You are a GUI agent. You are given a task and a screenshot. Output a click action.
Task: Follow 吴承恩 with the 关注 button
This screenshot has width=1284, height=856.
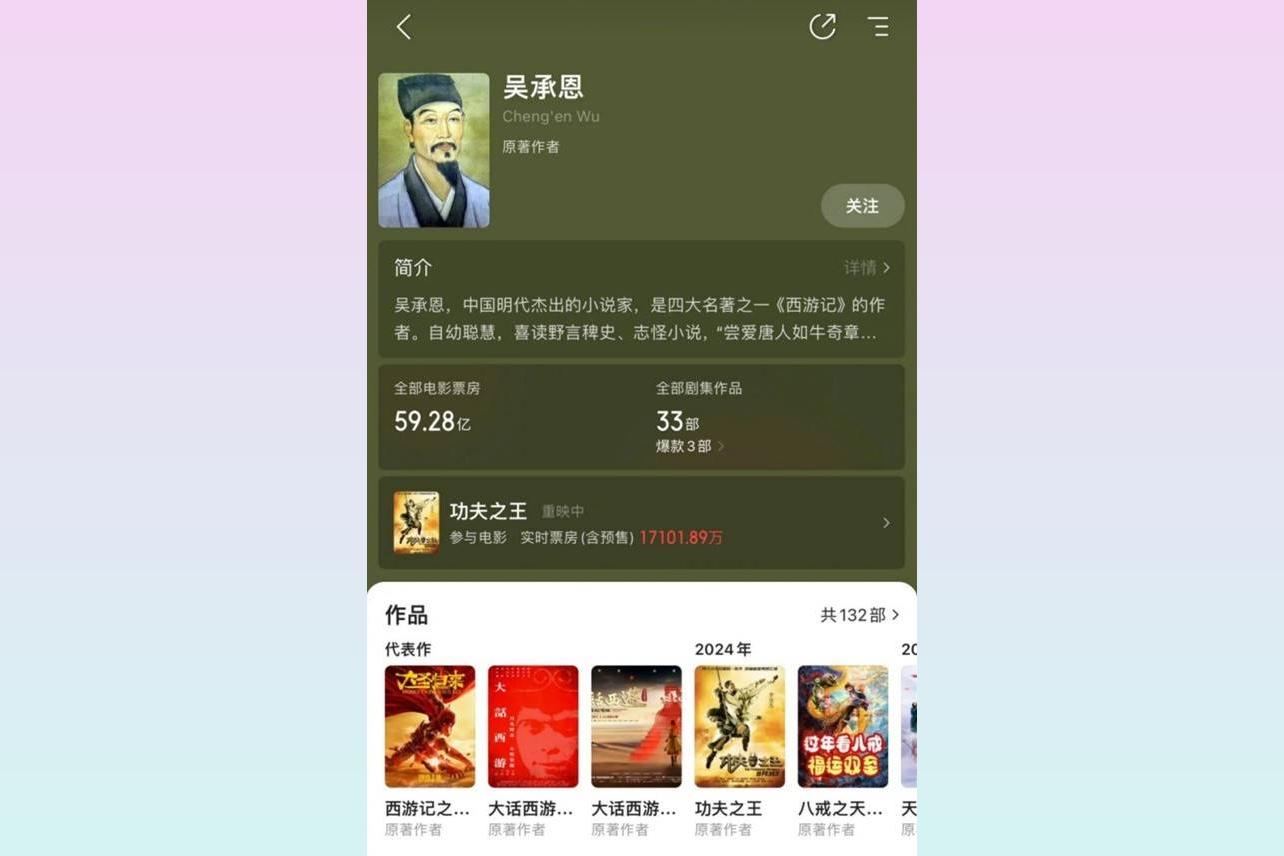pyautogui.click(x=862, y=206)
